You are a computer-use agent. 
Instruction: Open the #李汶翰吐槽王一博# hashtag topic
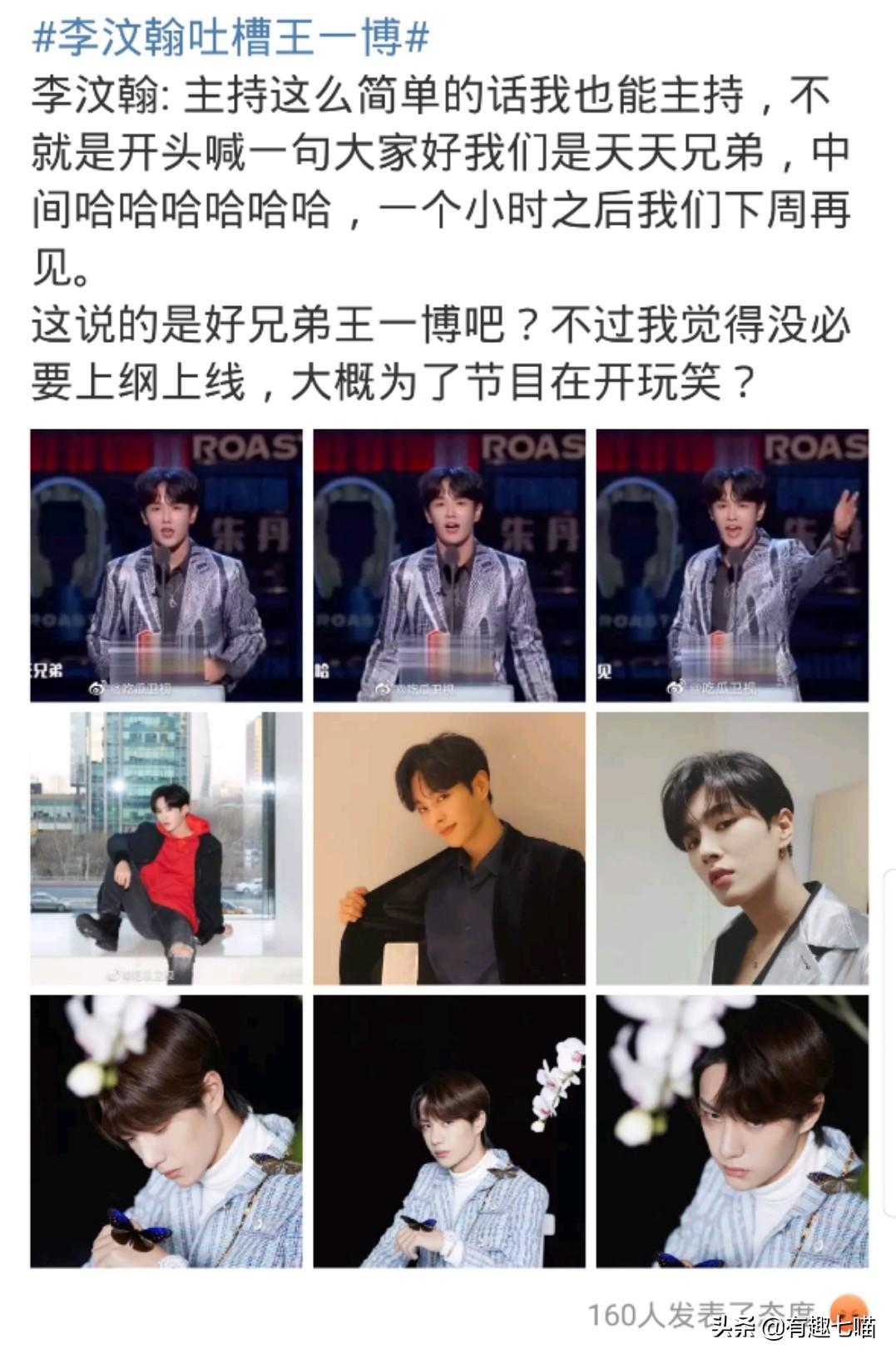pyautogui.click(x=231, y=39)
